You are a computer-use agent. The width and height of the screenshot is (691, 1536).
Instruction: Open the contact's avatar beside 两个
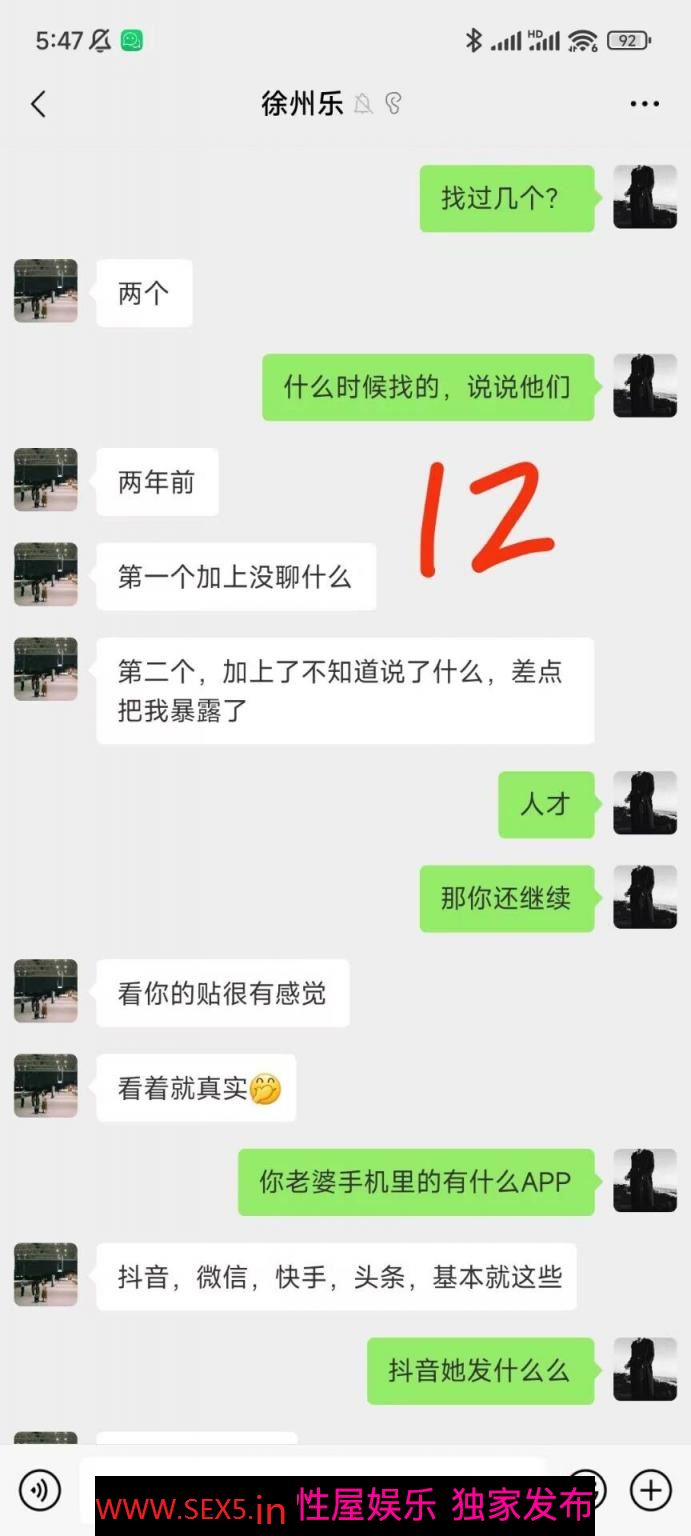click(45, 291)
